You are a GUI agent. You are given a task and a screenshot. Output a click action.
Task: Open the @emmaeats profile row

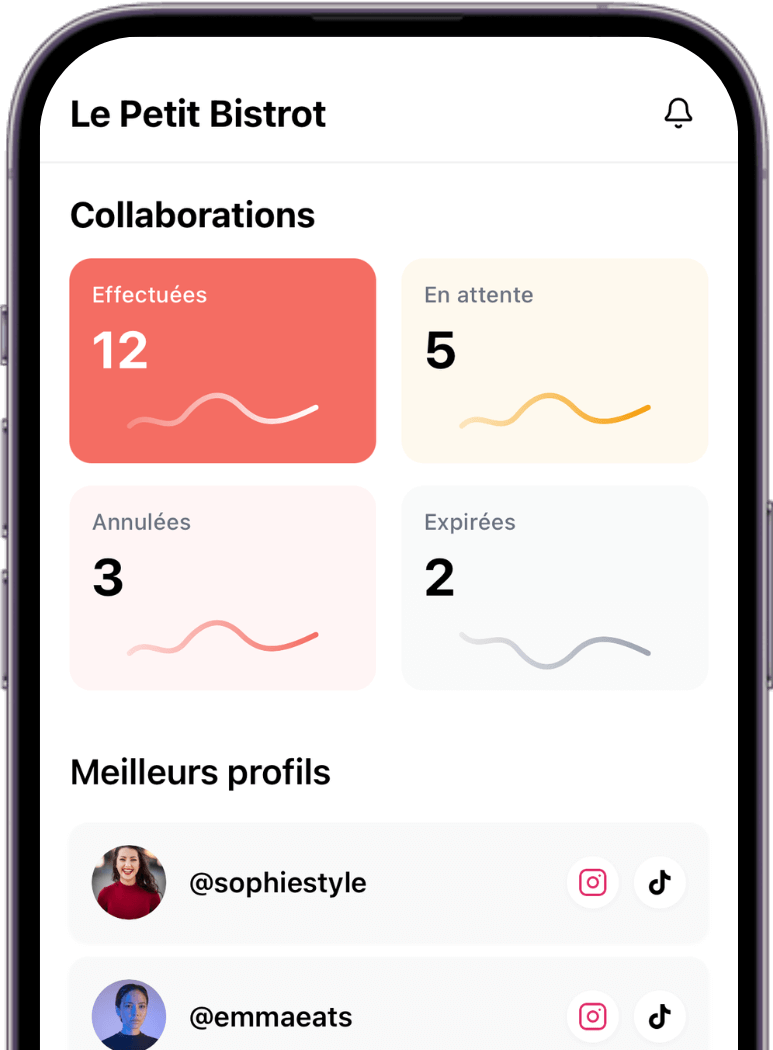(x=330, y=1017)
